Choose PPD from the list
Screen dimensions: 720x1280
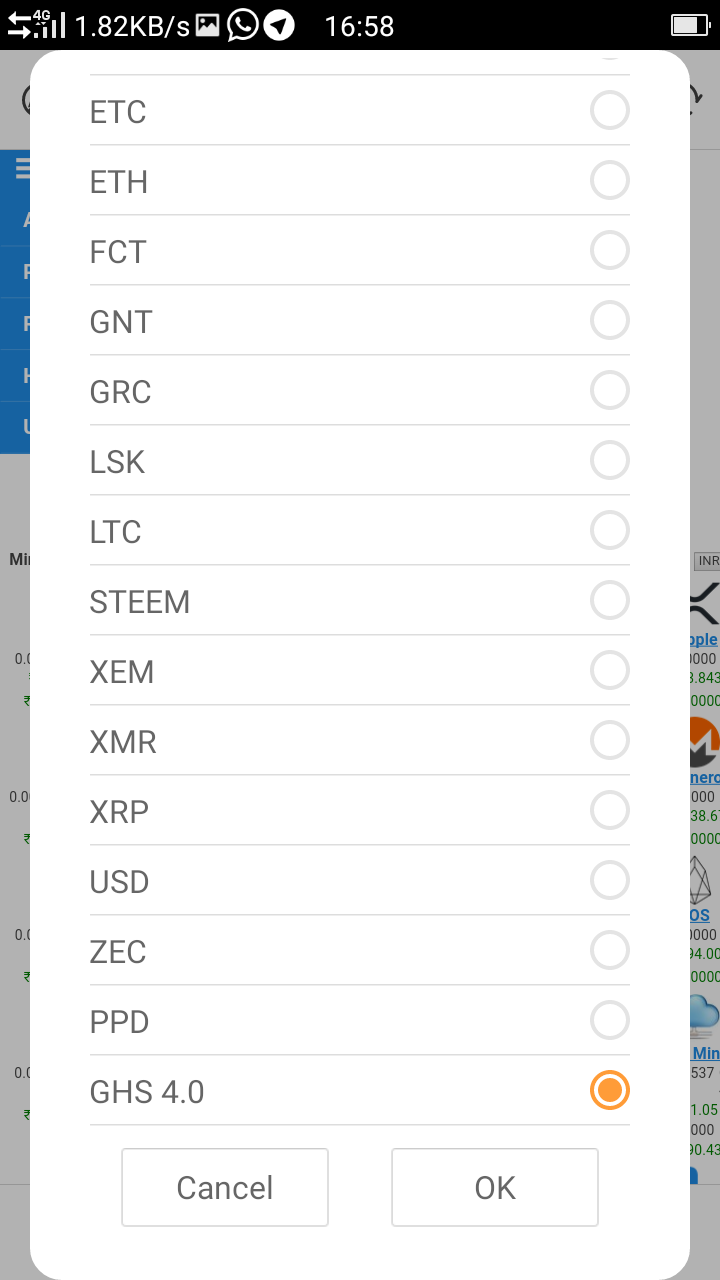coord(360,1020)
